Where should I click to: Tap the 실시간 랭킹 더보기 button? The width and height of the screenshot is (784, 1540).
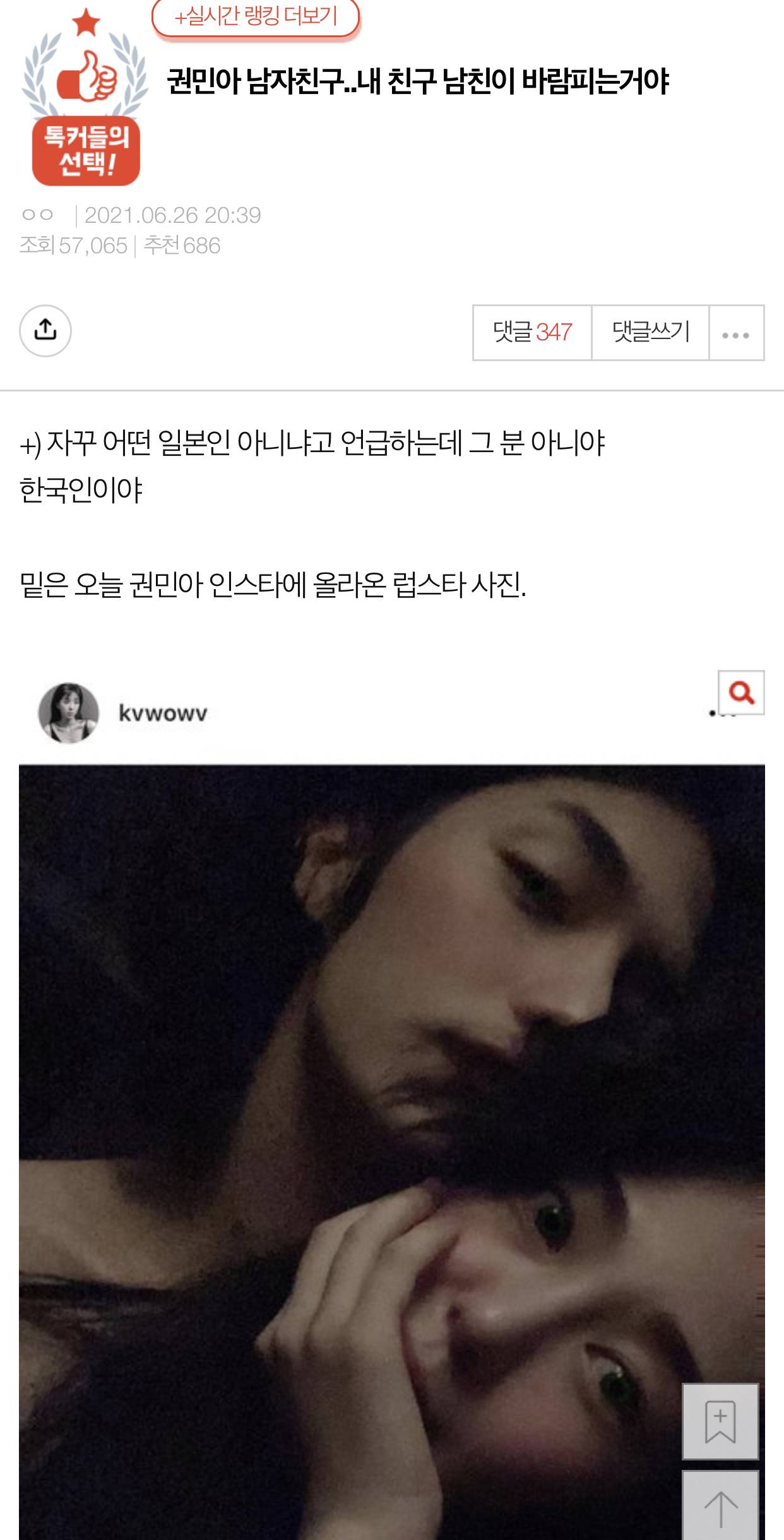click(256, 17)
